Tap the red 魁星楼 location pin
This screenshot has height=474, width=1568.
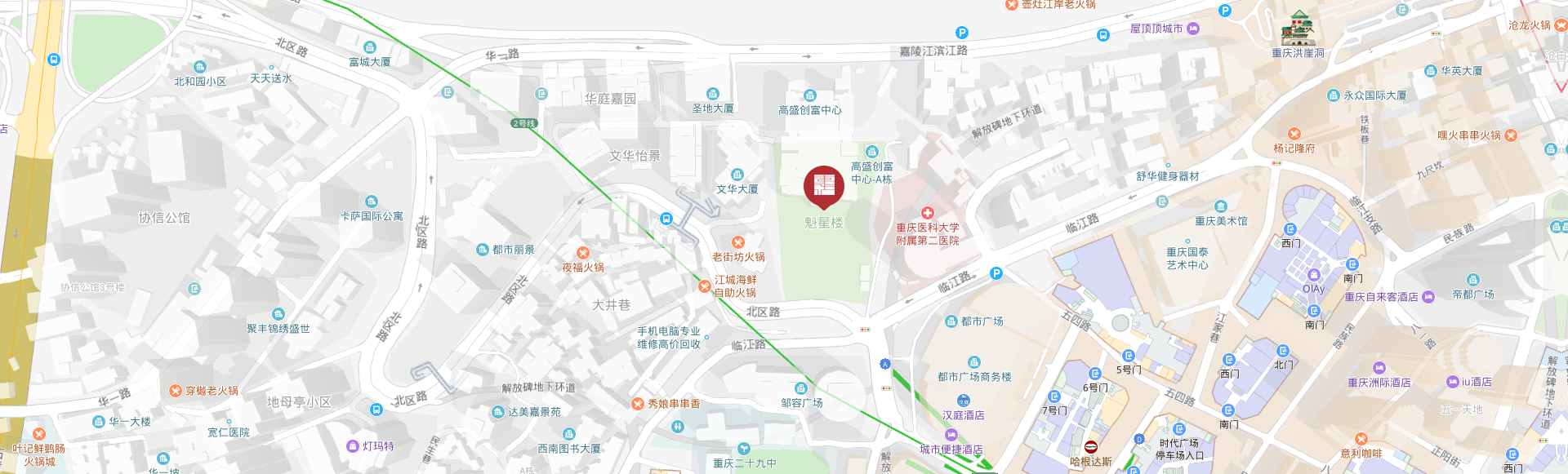823,186
